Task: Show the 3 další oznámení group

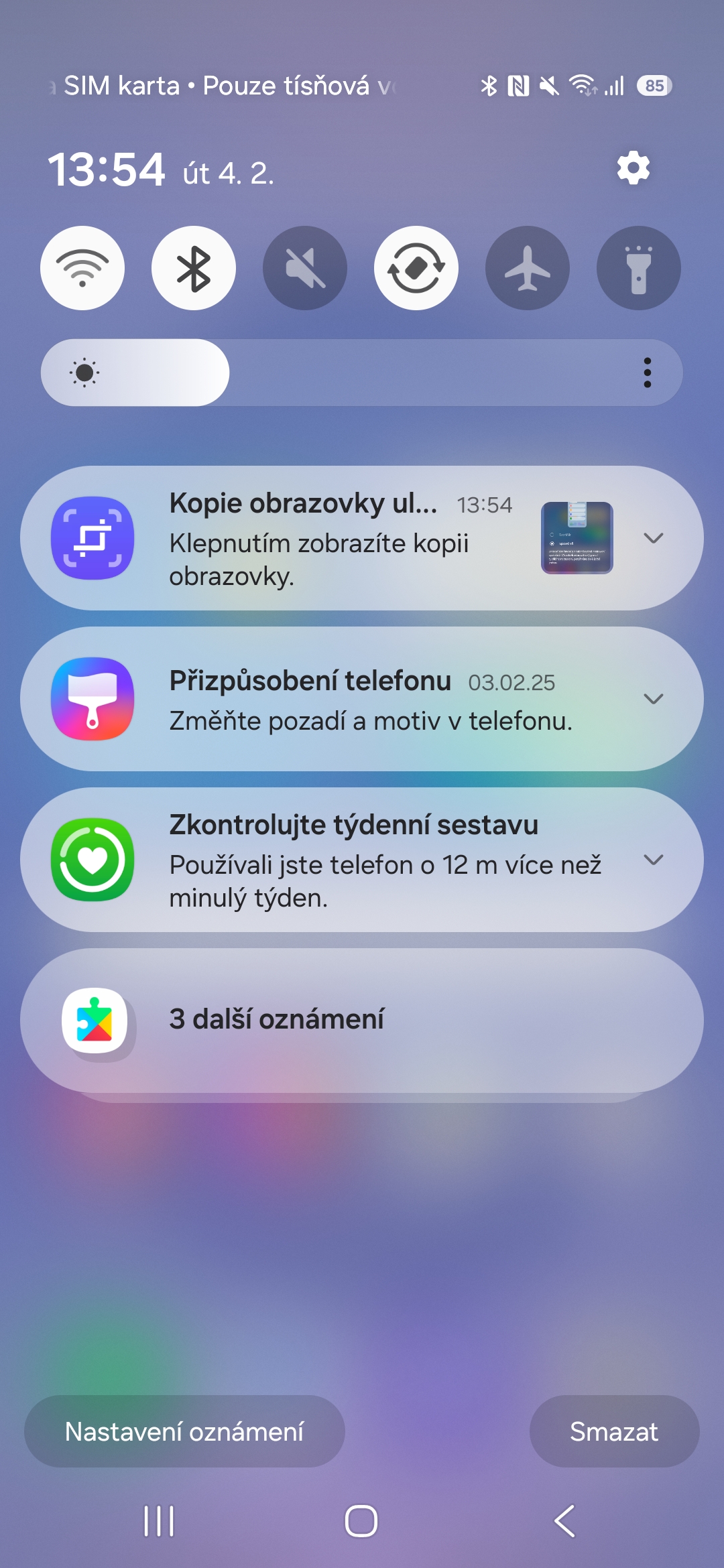Action: pos(362,1021)
